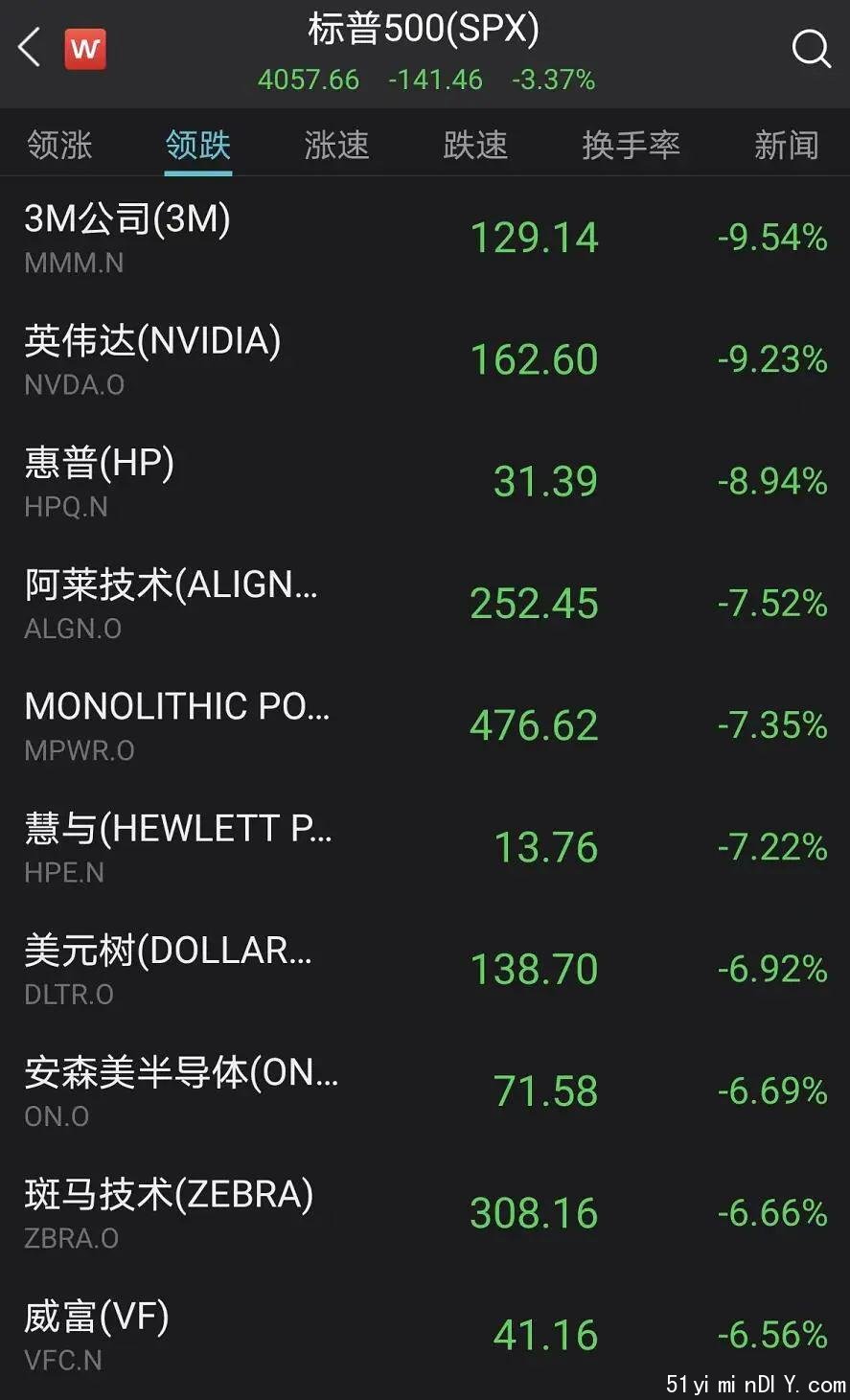Viewport: 850px width, 1400px height.
Task: Select the 领跌 tab
Action: [x=198, y=146]
